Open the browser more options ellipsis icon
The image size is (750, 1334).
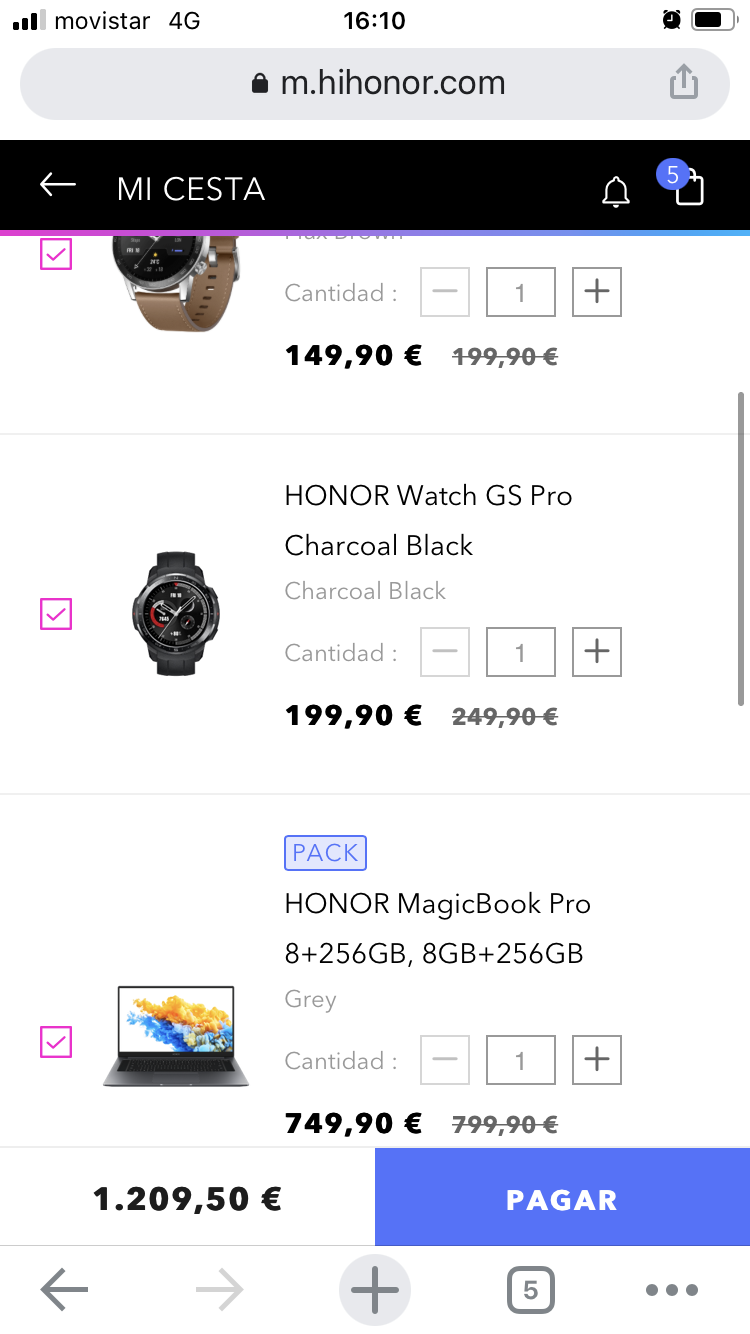672,1289
